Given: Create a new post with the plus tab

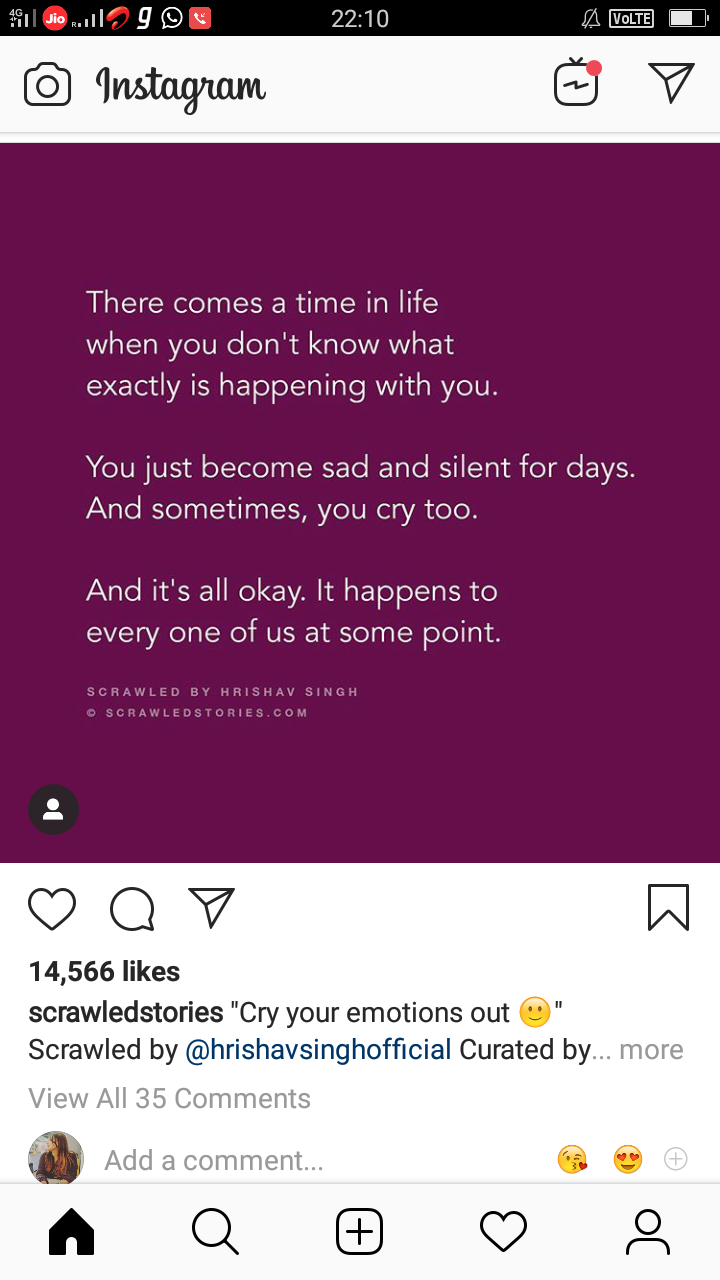Looking at the screenshot, I should pos(359,1232).
